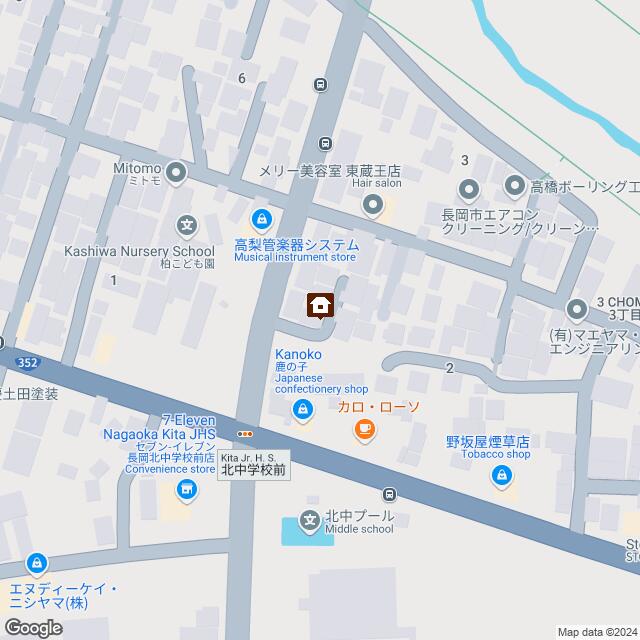Screen dimensions: 640x640
Task: Open Google Maps via the Google logo
Action: point(32,627)
